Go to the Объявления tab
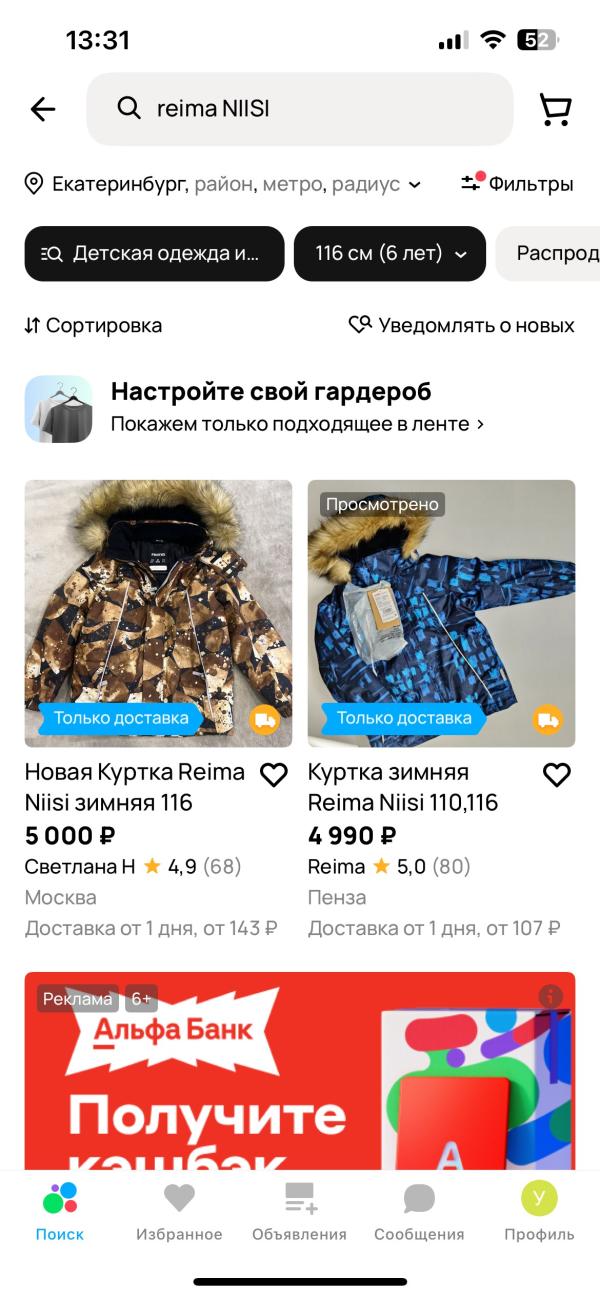This screenshot has height=1297, width=600. (299, 1212)
